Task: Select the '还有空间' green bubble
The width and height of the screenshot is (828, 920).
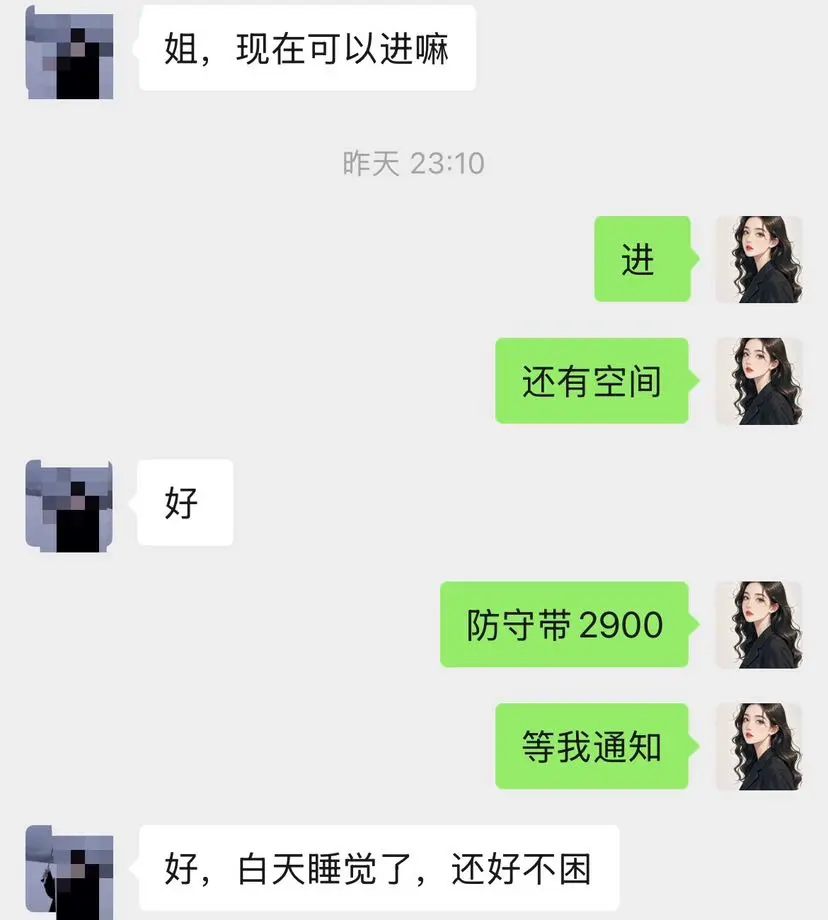Action: pos(590,380)
